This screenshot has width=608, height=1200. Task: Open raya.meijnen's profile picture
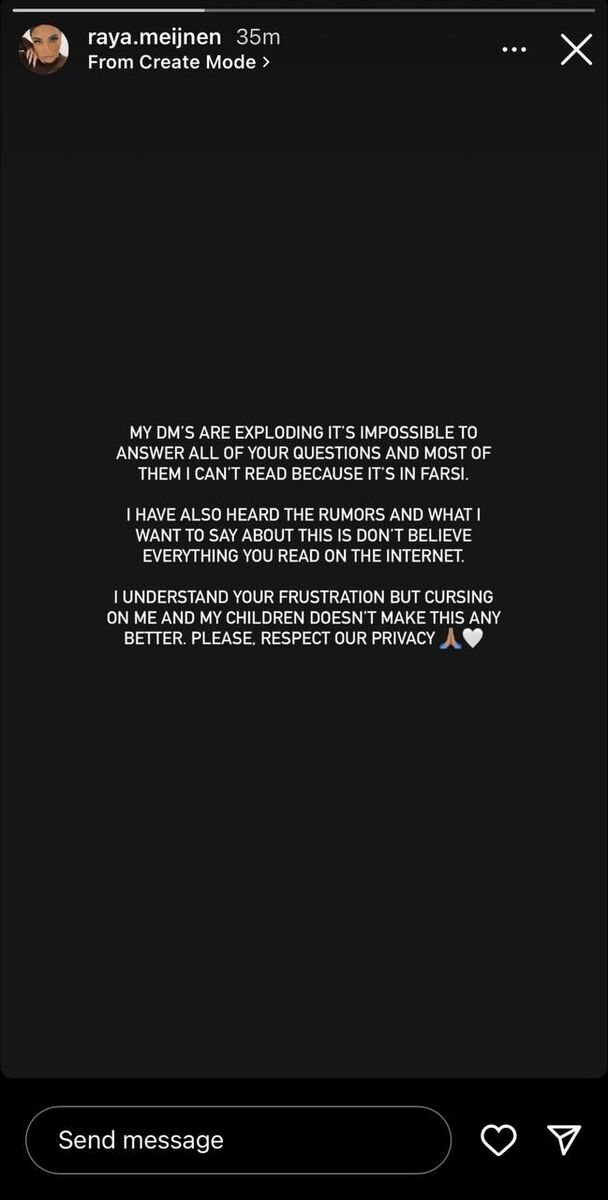coord(44,49)
